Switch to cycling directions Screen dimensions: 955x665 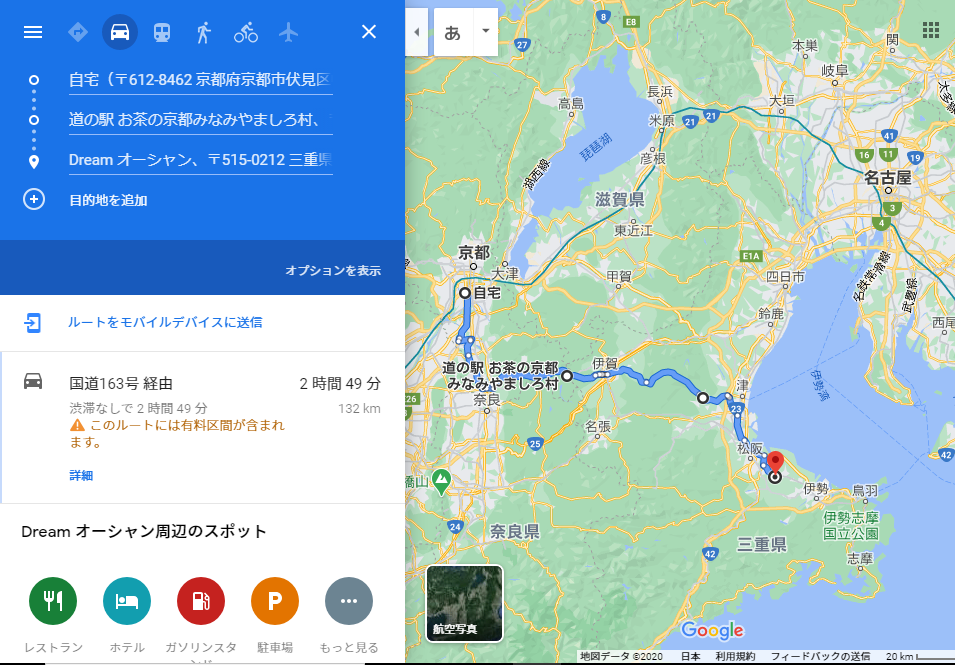click(246, 32)
